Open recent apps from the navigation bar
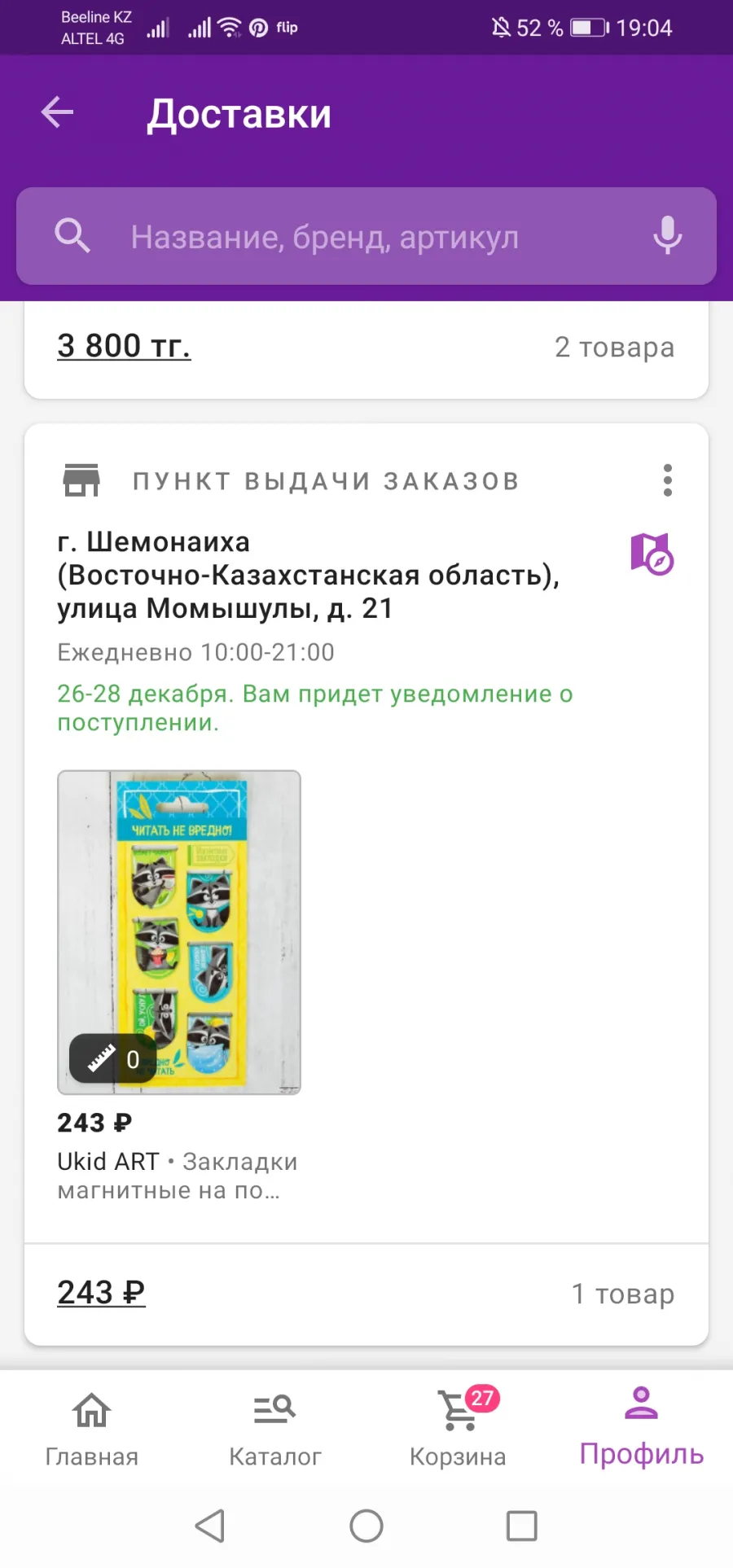733x1568 pixels. (521, 1526)
